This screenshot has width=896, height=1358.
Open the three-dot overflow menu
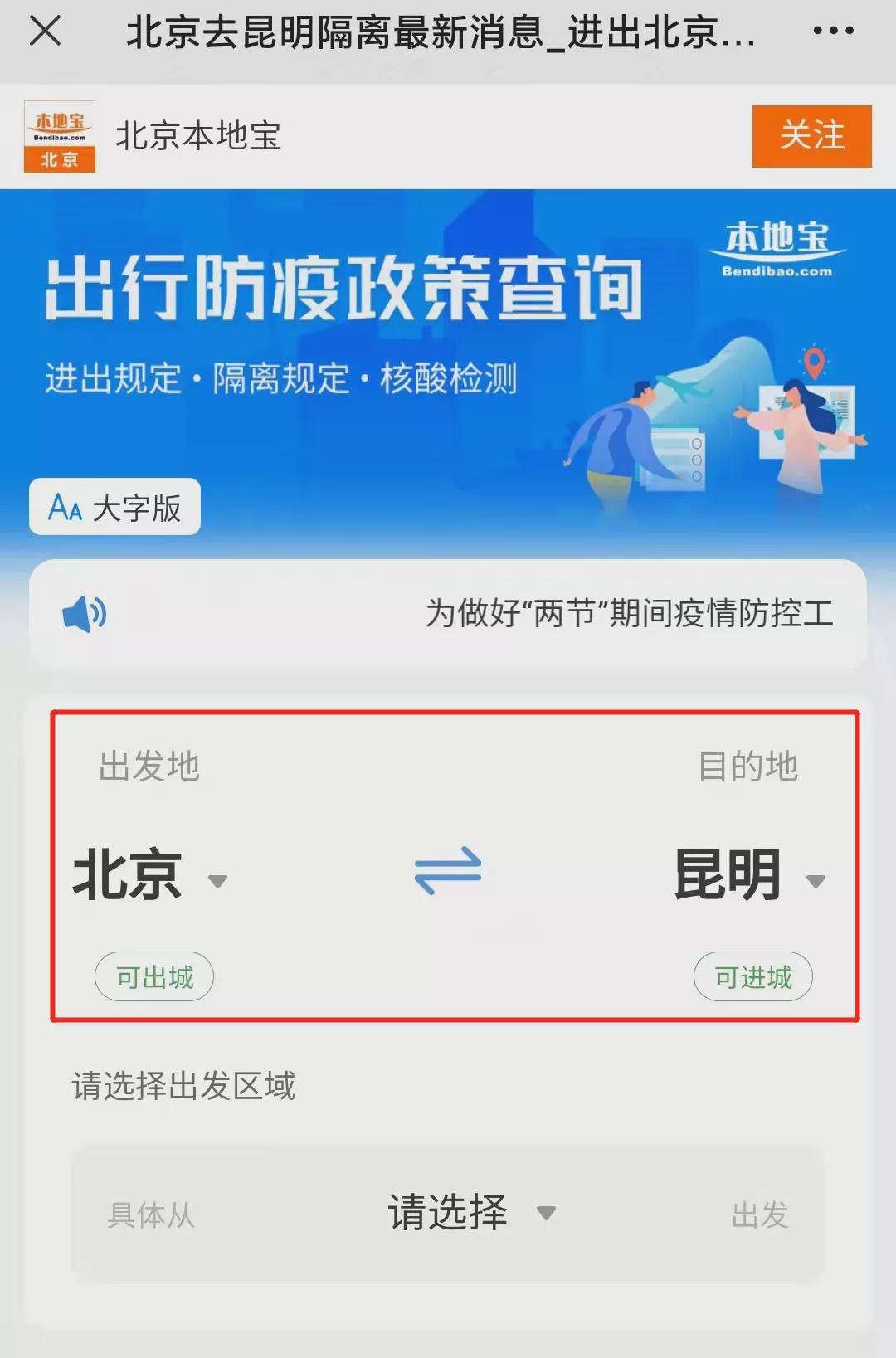833,32
